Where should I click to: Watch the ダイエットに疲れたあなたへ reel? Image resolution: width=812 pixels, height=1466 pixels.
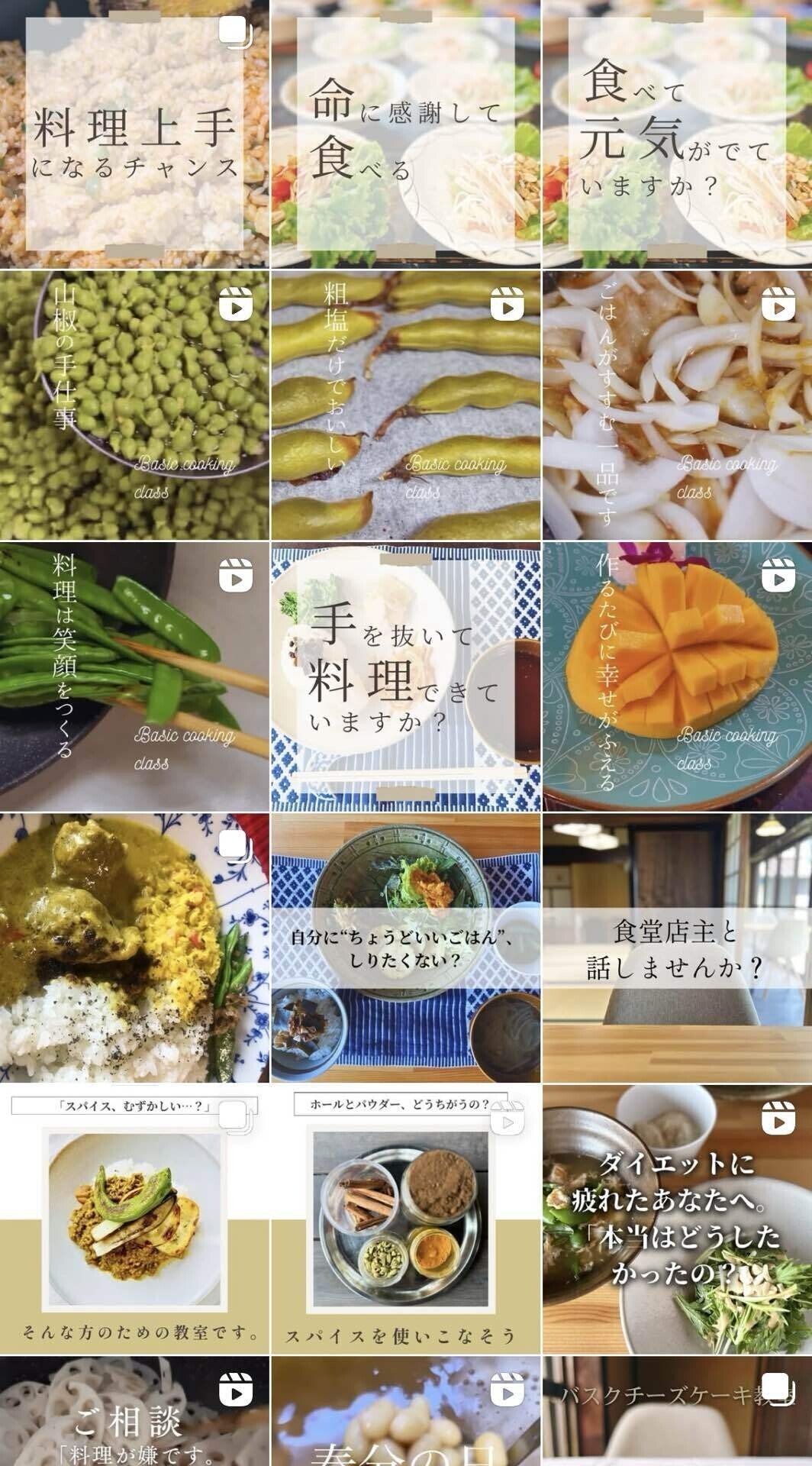(677, 1219)
